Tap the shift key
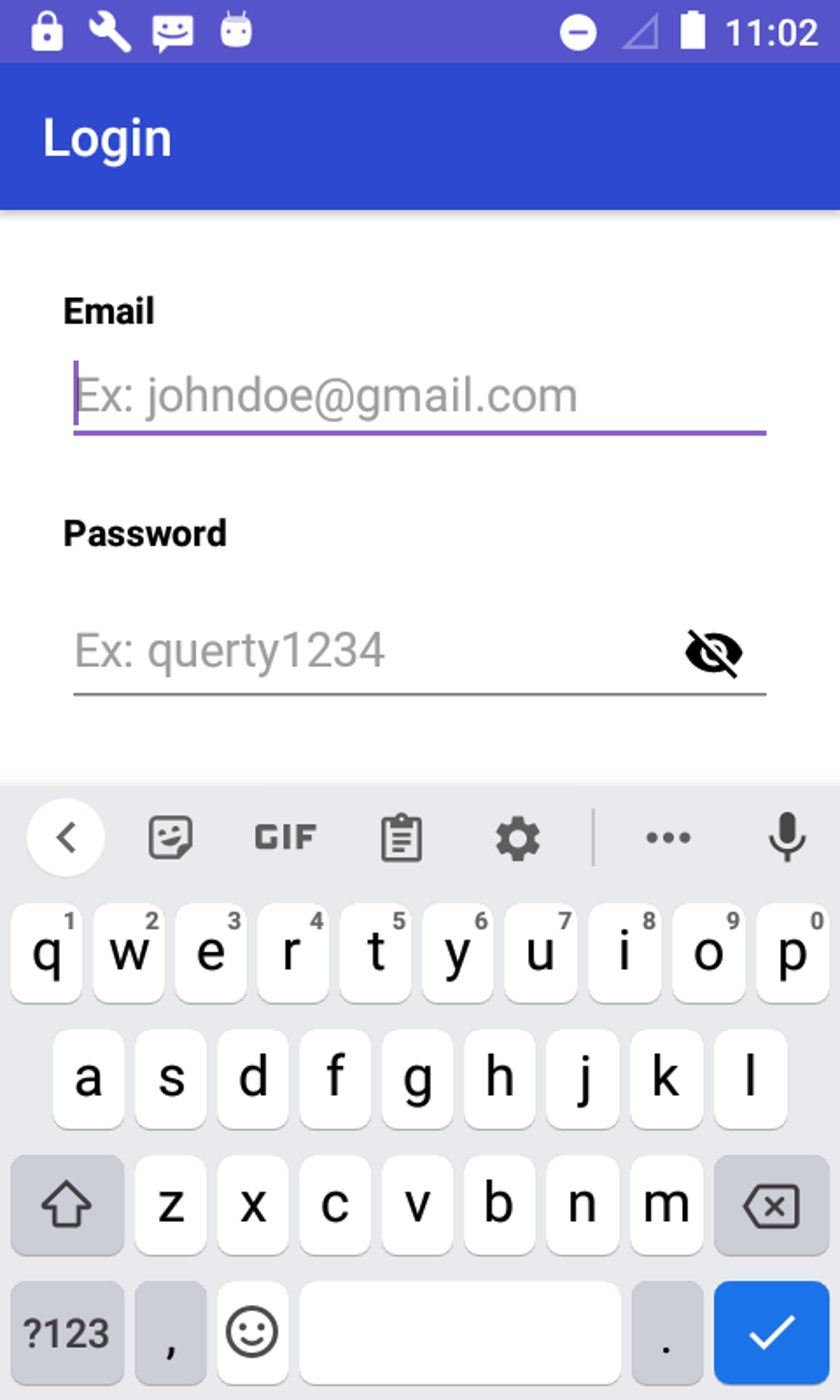 tap(67, 1205)
